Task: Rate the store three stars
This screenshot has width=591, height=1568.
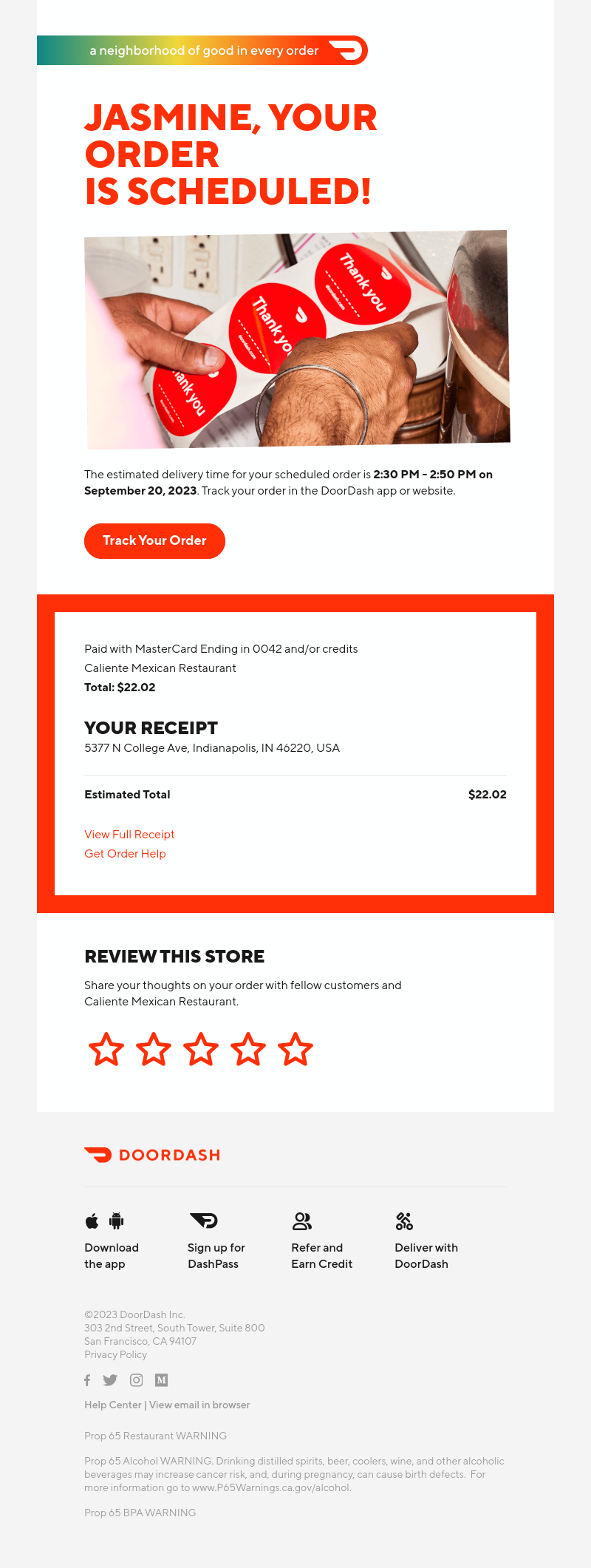Action: [201, 1050]
